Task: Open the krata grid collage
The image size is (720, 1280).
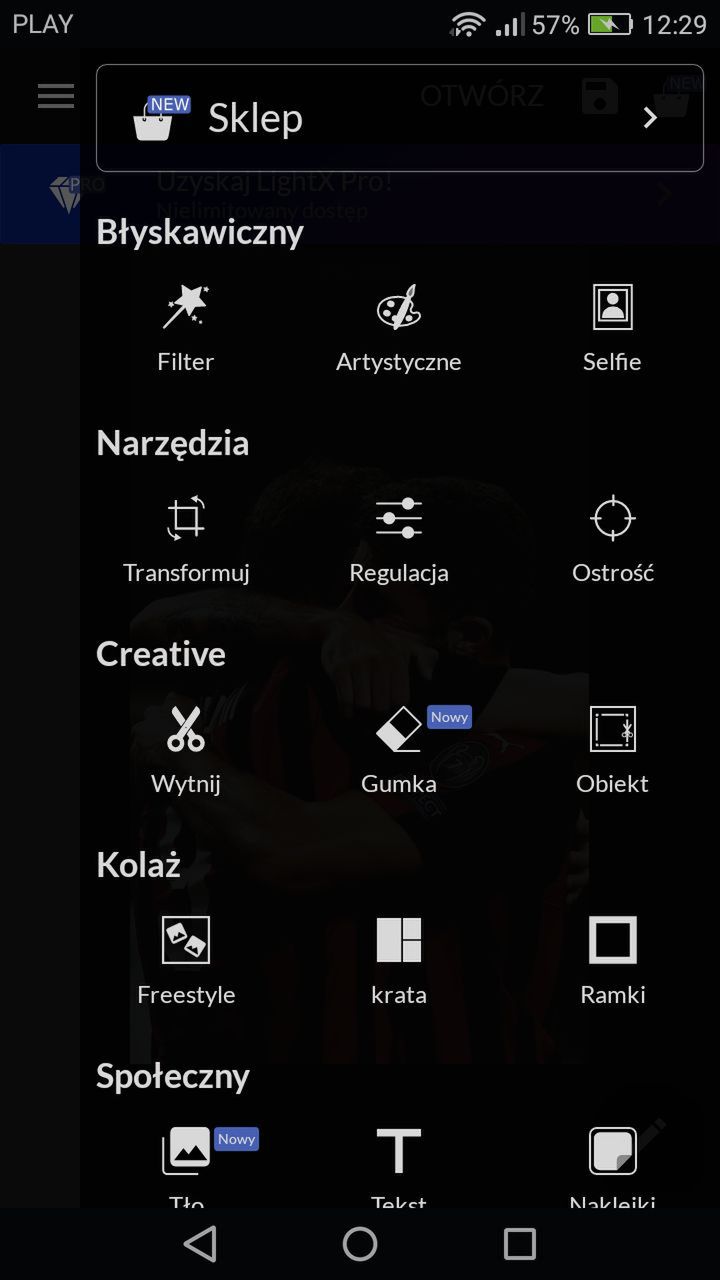Action: (399, 962)
